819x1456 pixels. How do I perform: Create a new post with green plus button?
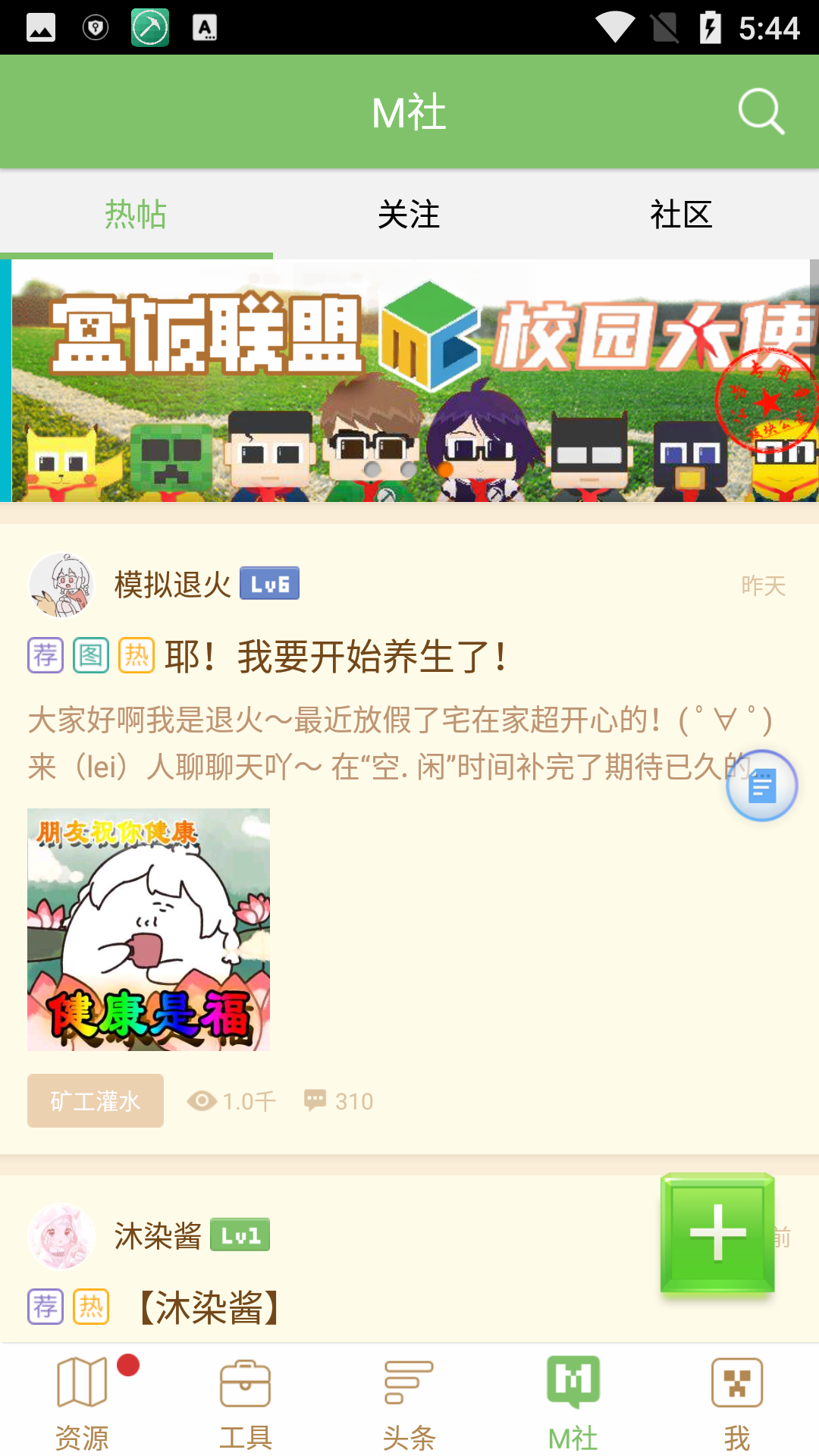tap(717, 1233)
